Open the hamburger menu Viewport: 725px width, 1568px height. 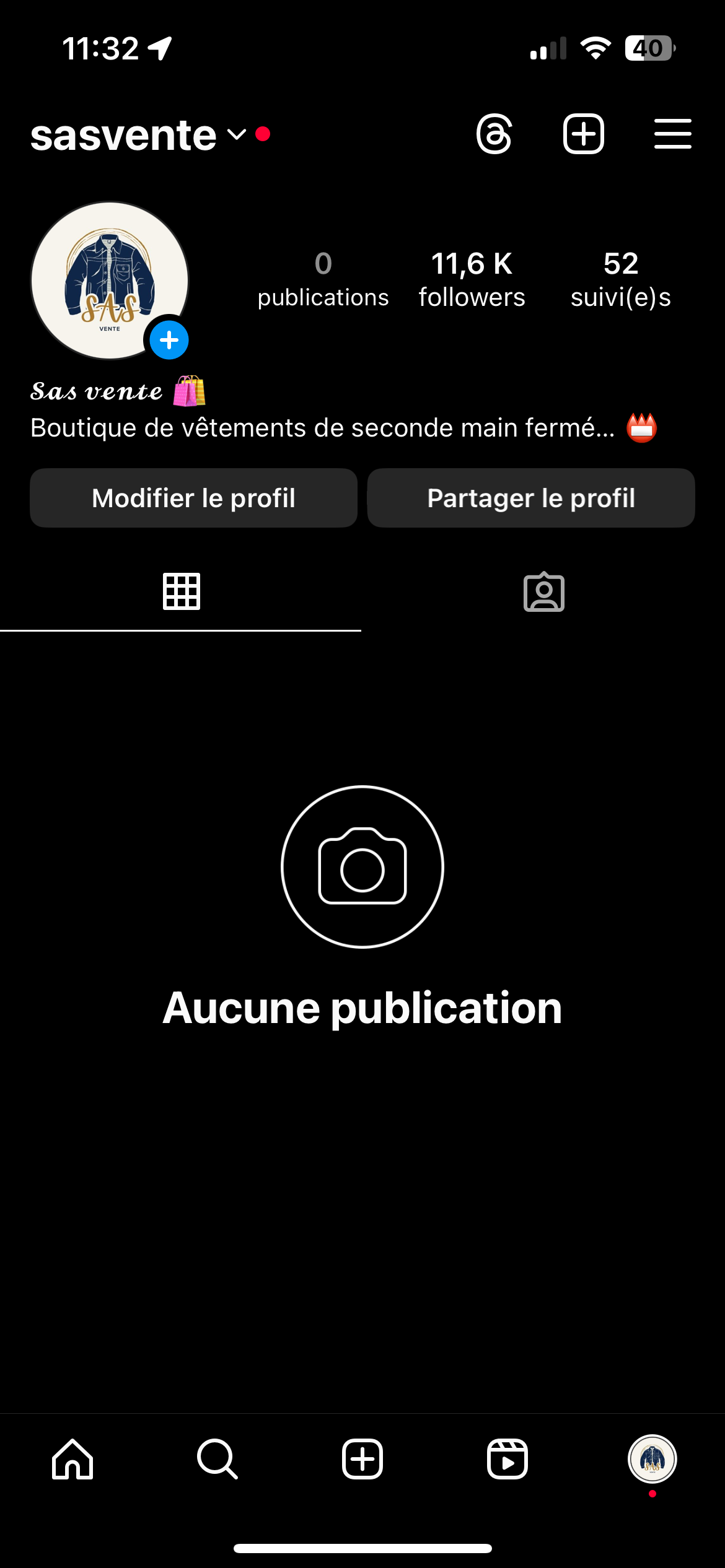pyautogui.click(x=672, y=134)
